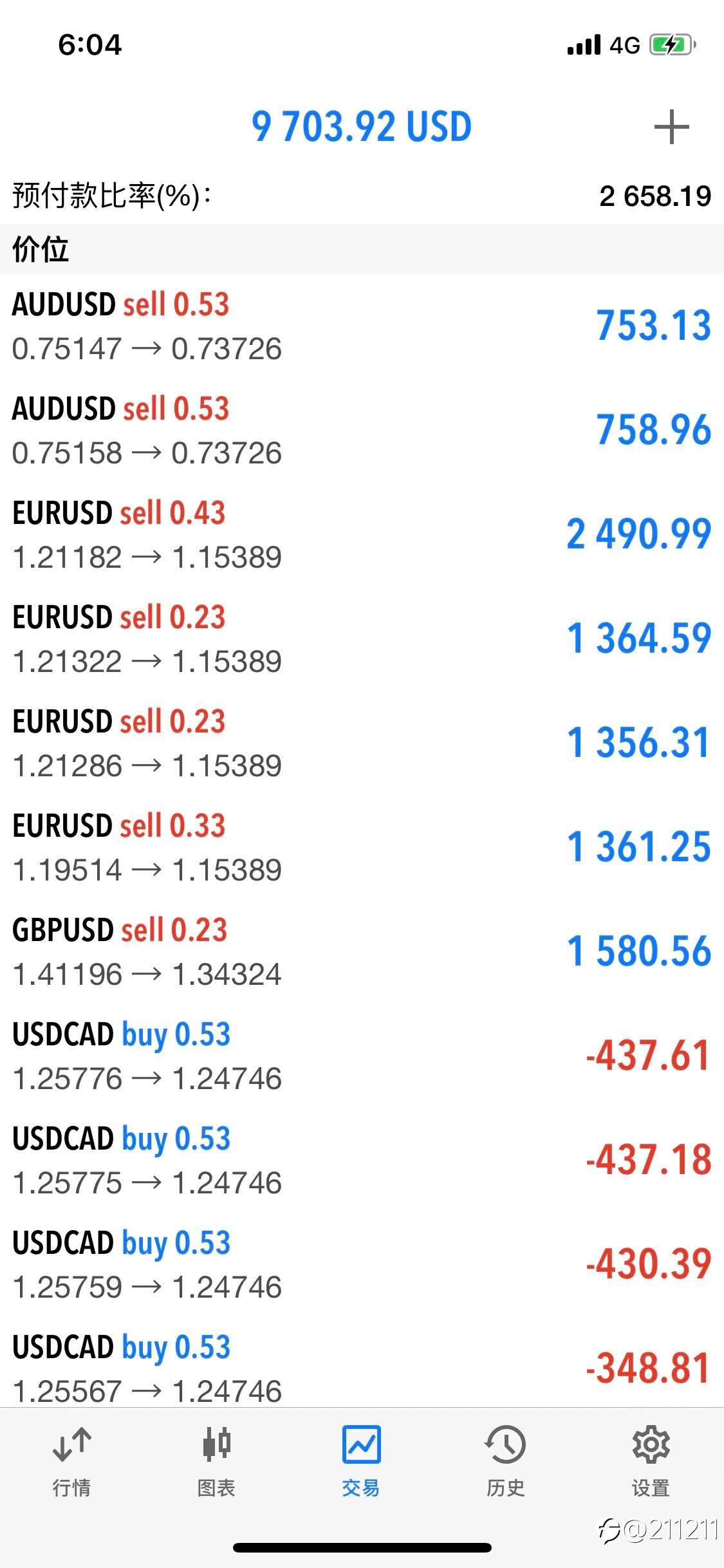The image size is (724, 1568).
Task: Open EURUSD sell 0.33 position
Action: tap(362, 848)
